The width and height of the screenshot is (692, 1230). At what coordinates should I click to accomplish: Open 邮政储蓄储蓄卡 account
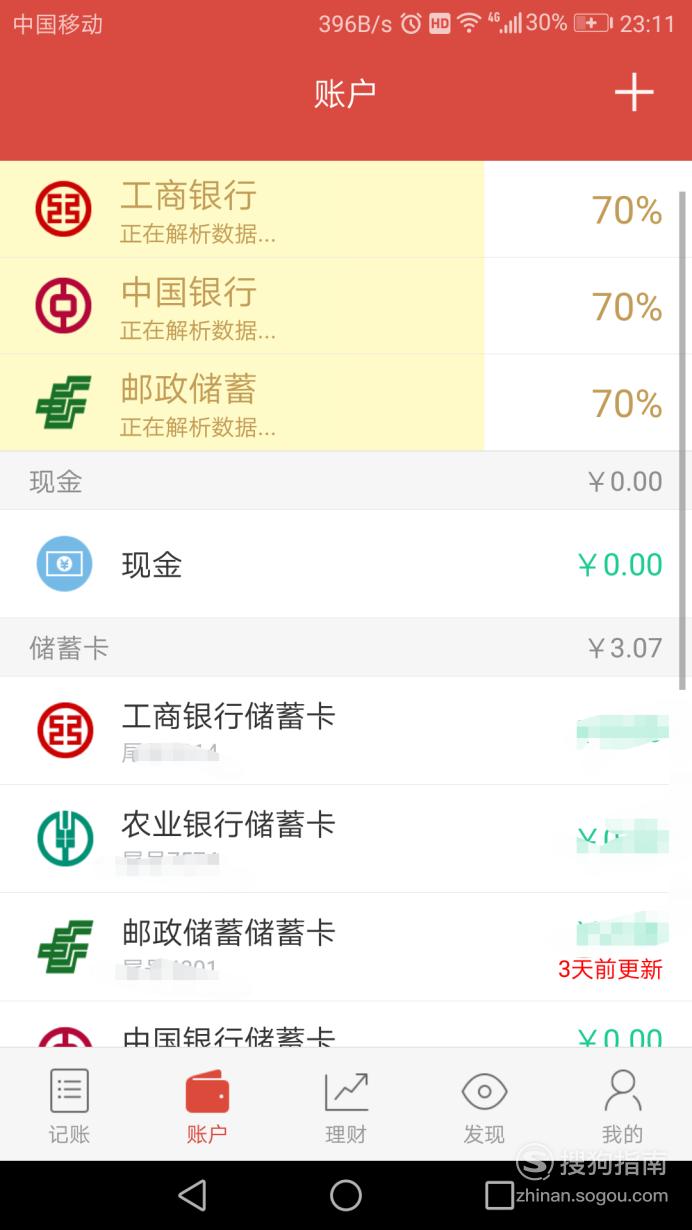coord(346,947)
